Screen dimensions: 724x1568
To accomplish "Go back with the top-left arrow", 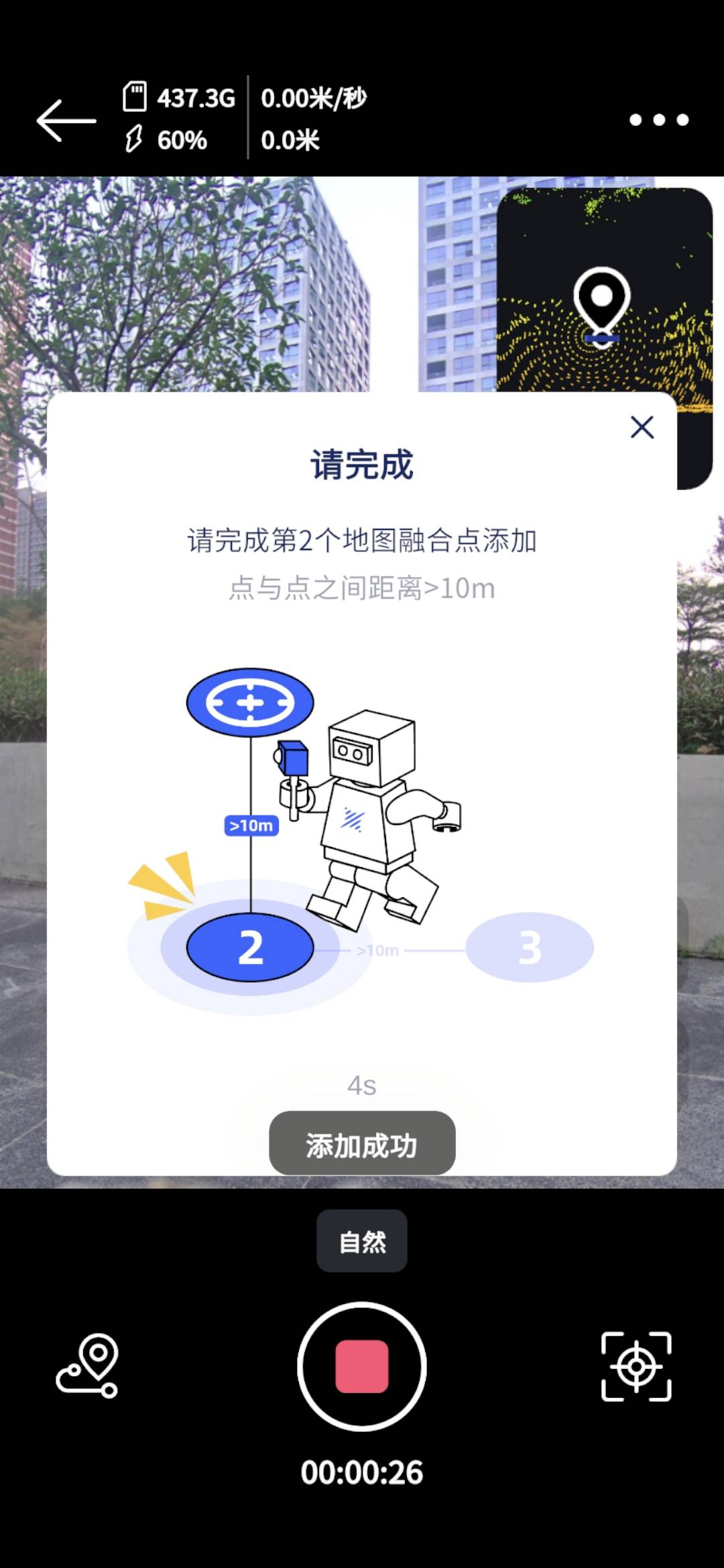I will click(x=66, y=121).
